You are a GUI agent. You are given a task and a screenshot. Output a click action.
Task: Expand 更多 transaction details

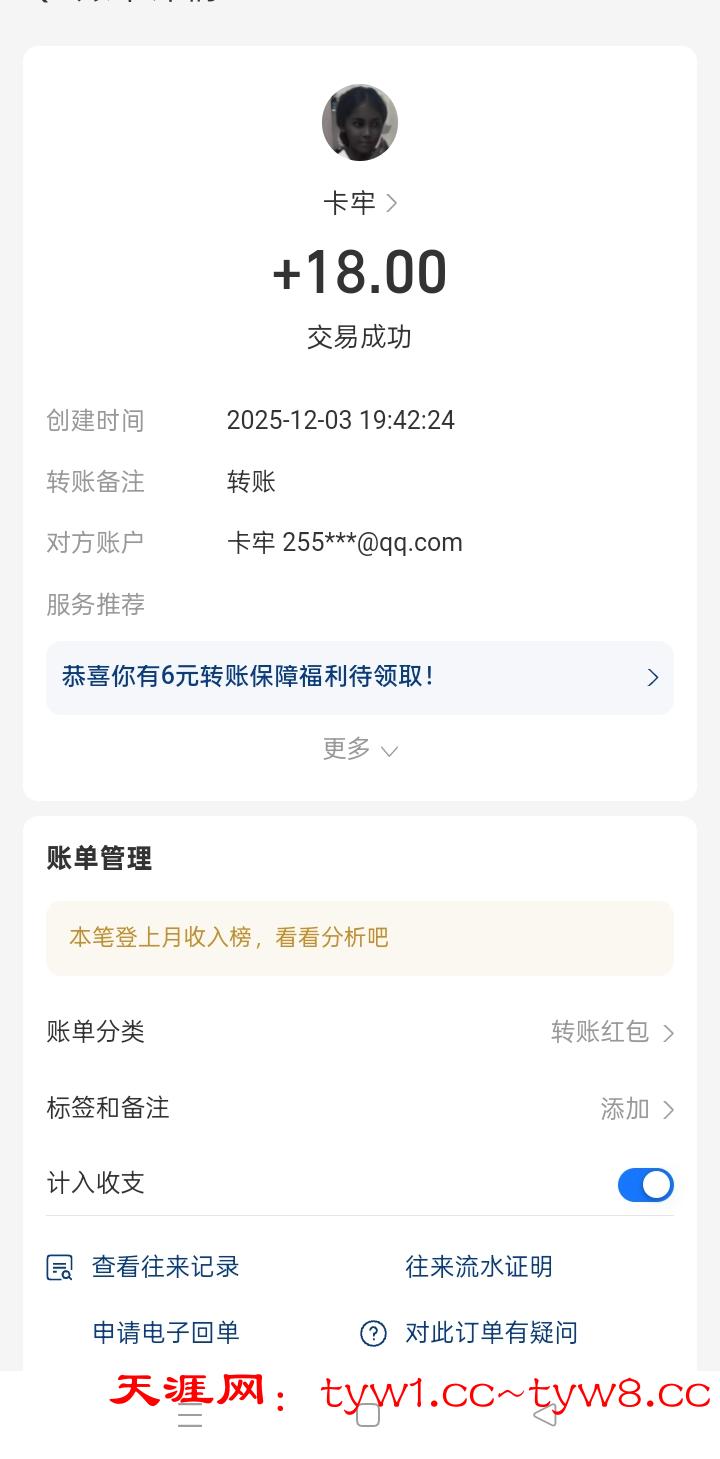coord(359,749)
